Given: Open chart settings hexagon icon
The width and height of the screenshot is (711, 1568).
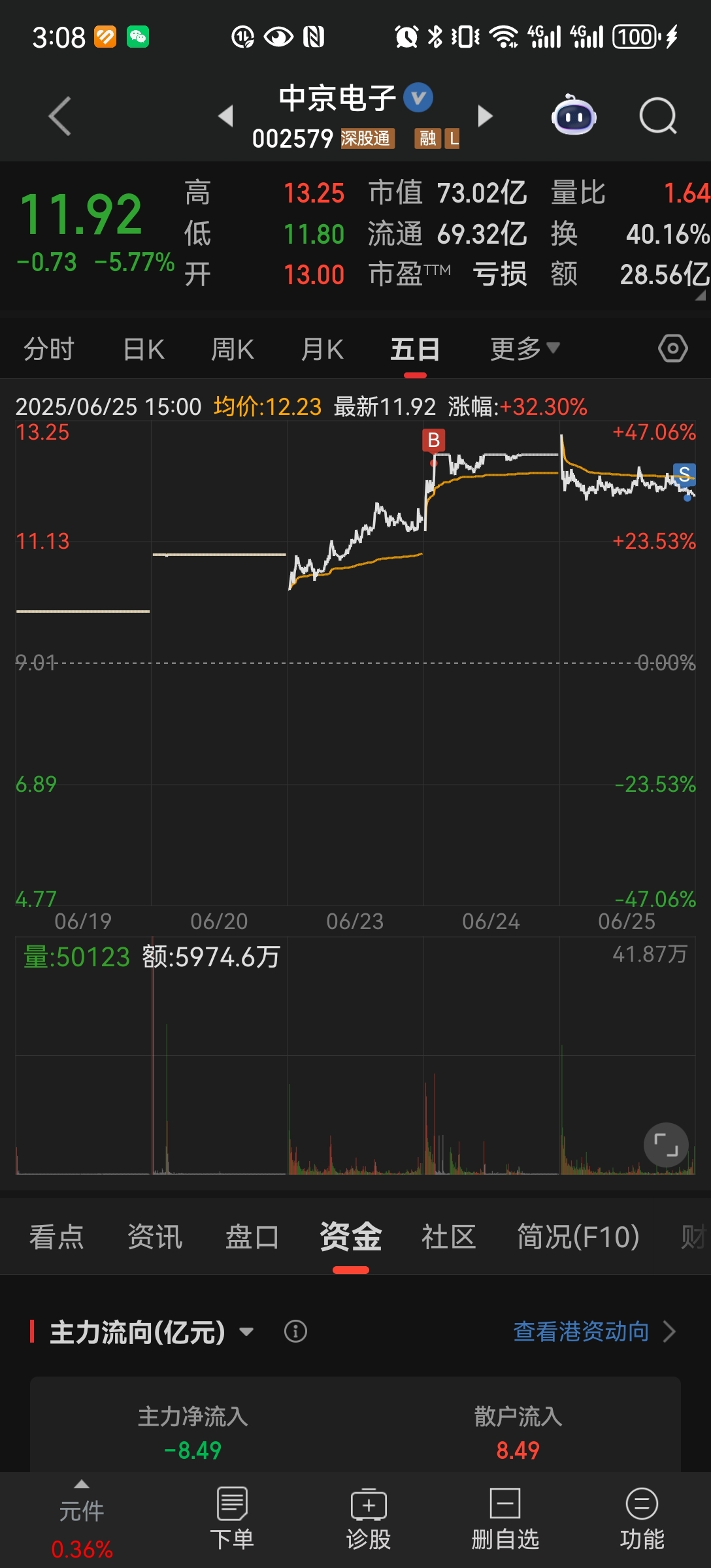Looking at the screenshot, I should (x=672, y=348).
